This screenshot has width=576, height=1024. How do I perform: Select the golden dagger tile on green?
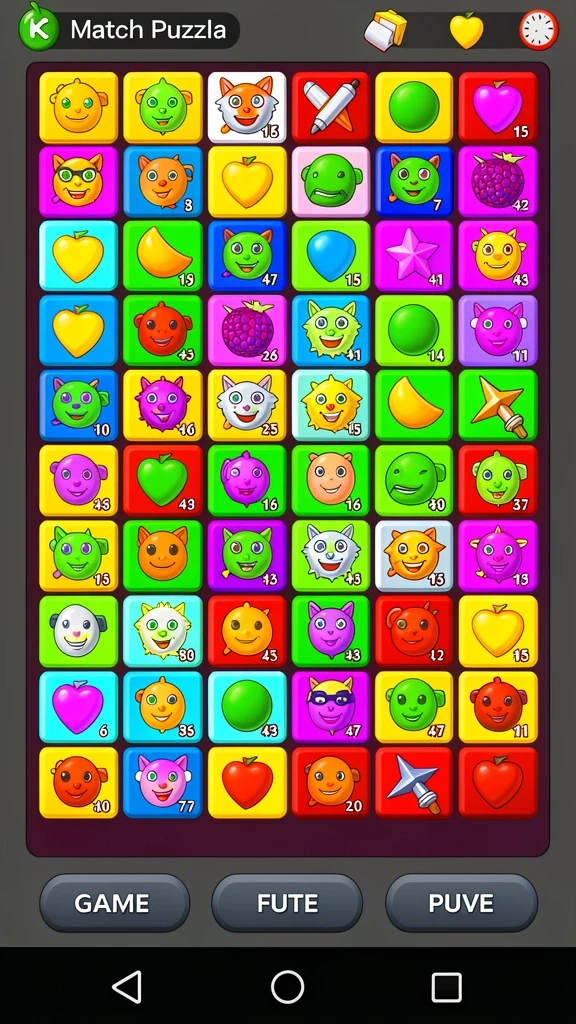coord(498,405)
